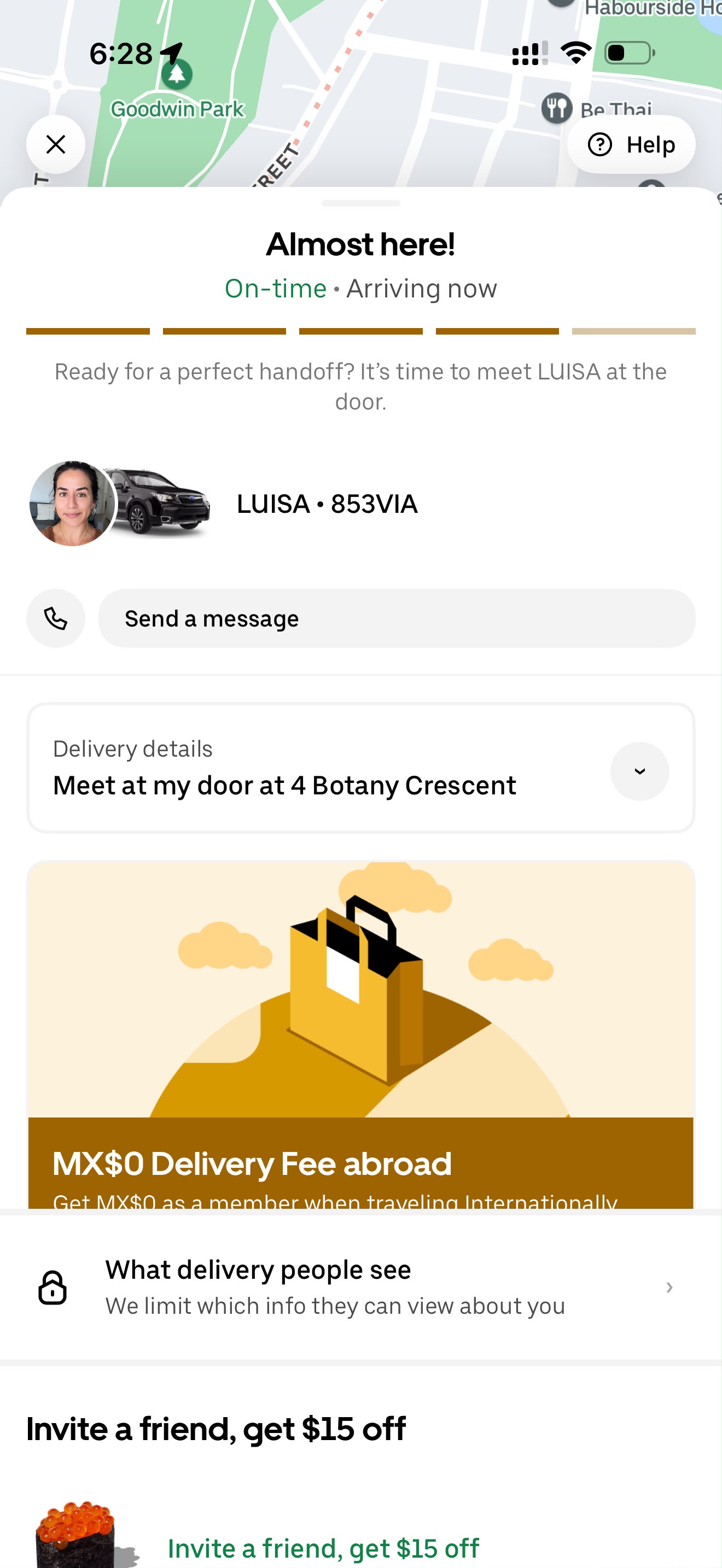Open the invite a friend $15 off link
The height and width of the screenshot is (1568, 722).
point(323,1548)
